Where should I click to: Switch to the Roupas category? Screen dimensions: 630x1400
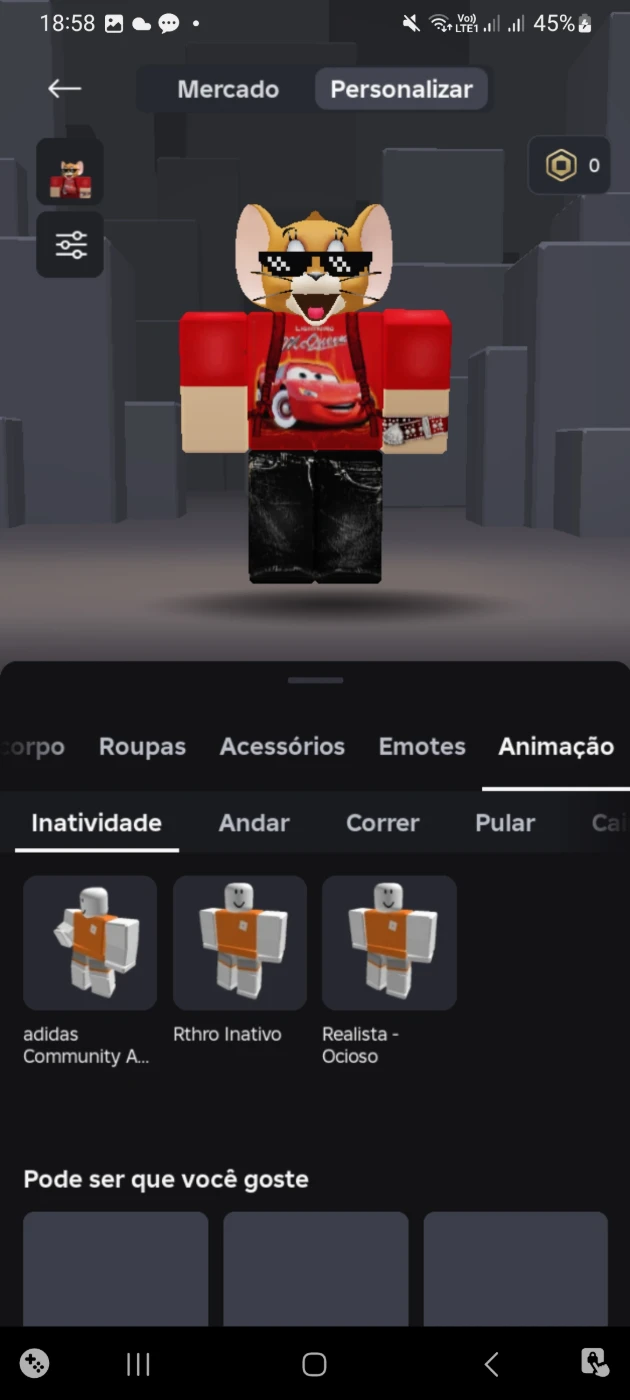coord(142,746)
